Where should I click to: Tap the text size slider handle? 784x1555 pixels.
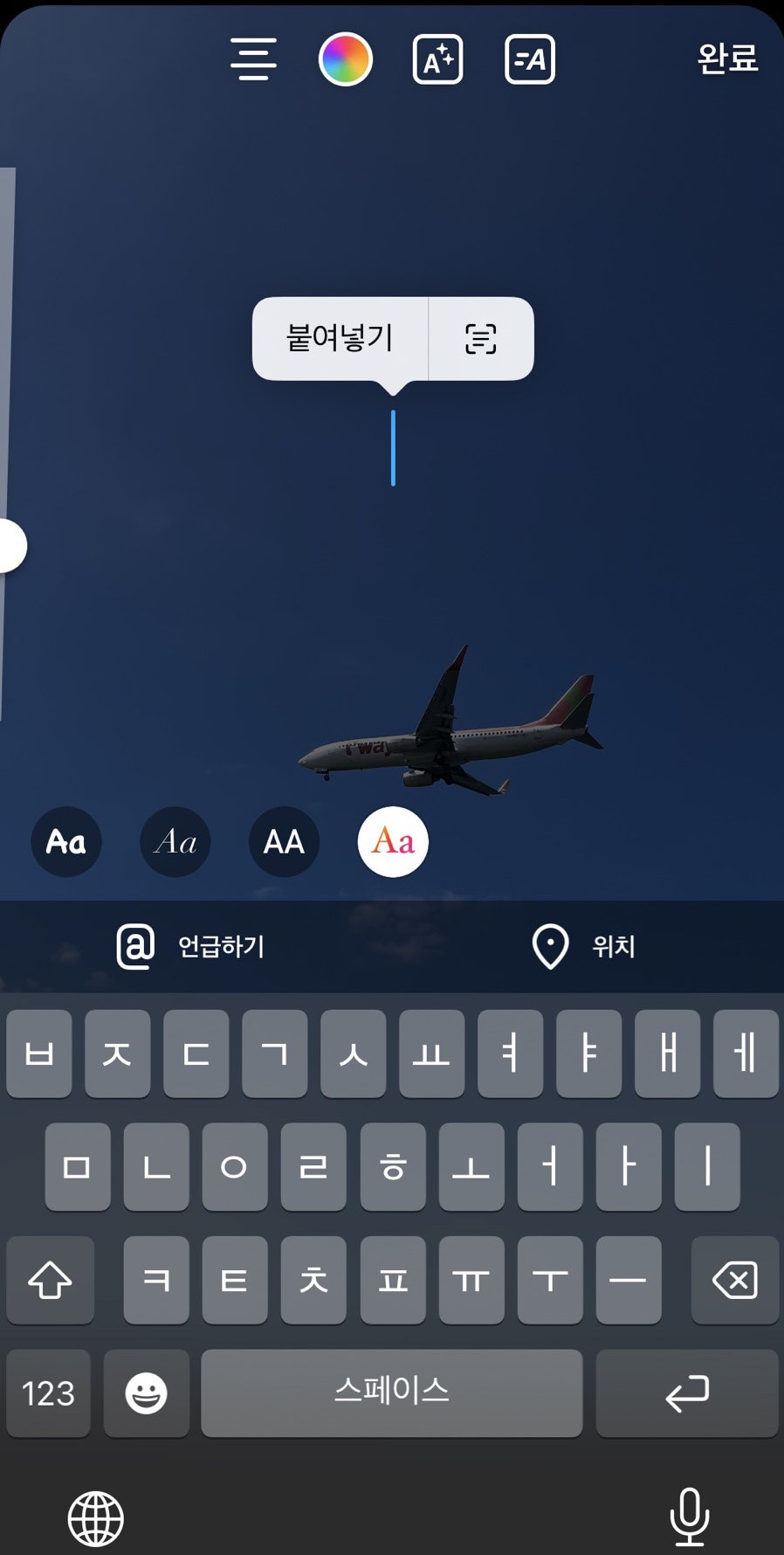(10, 546)
